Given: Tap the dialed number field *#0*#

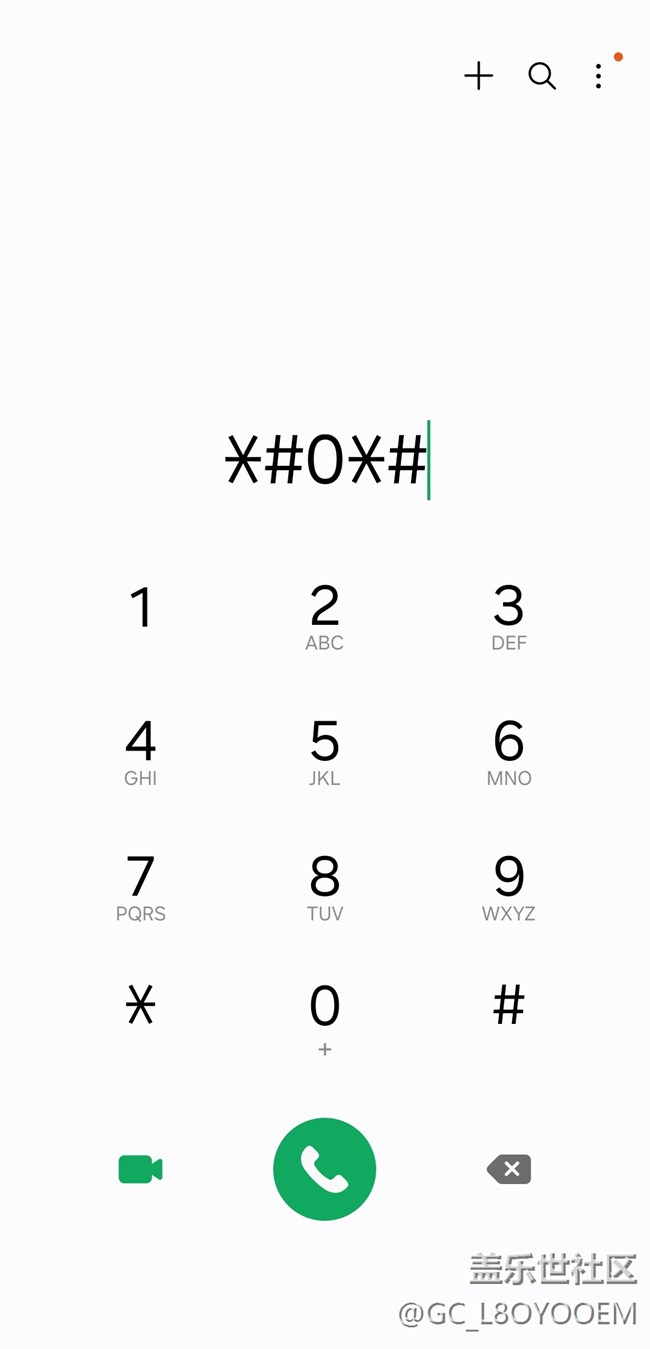Looking at the screenshot, I should pyautogui.click(x=326, y=461).
